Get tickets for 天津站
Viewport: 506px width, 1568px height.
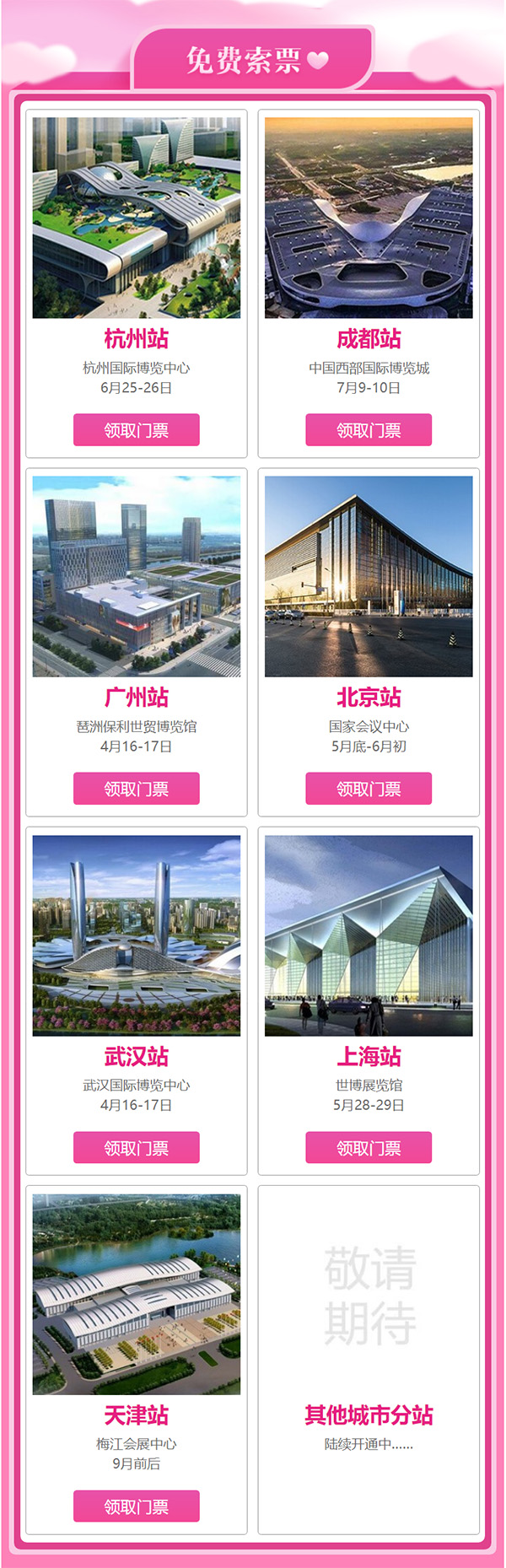(x=136, y=1506)
